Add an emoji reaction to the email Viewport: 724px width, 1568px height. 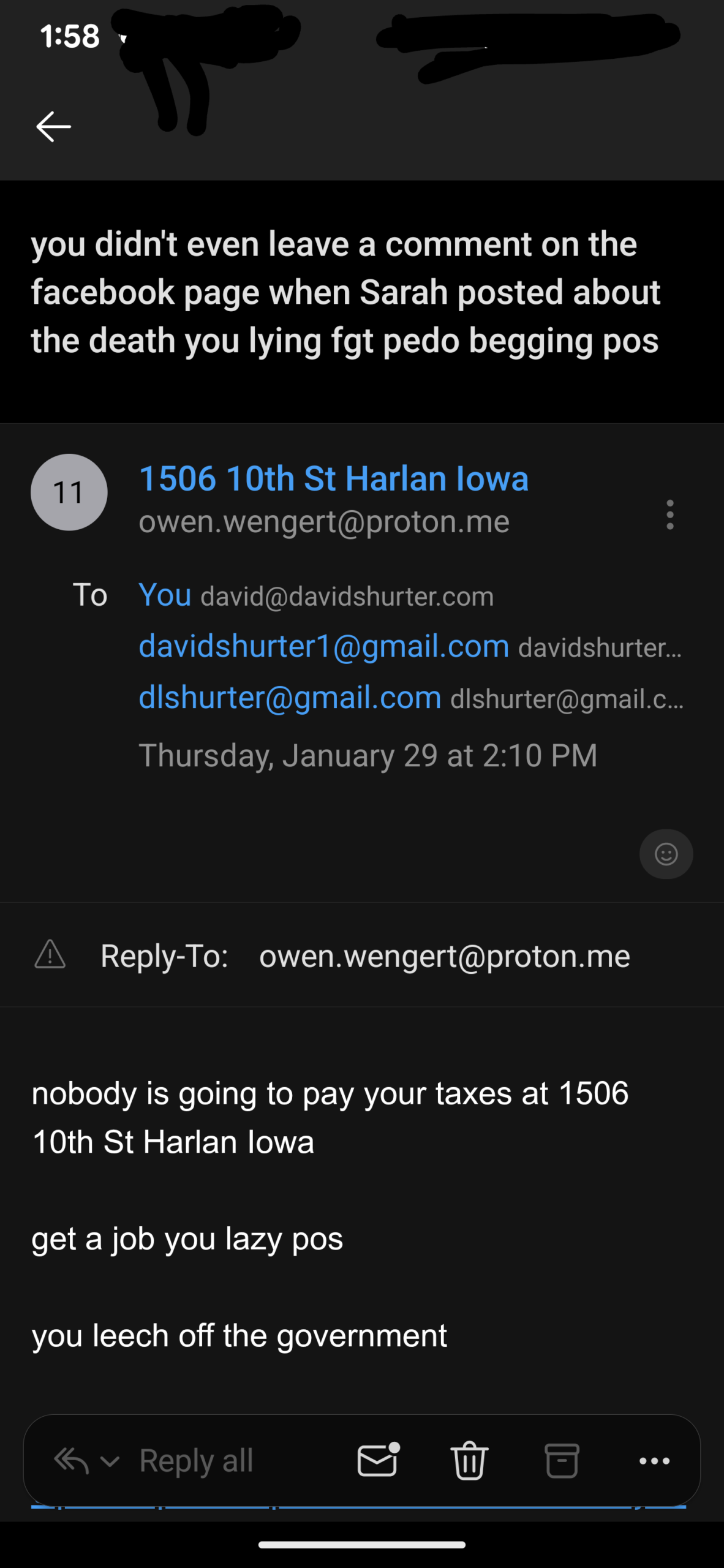pyautogui.click(x=666, y=854)
